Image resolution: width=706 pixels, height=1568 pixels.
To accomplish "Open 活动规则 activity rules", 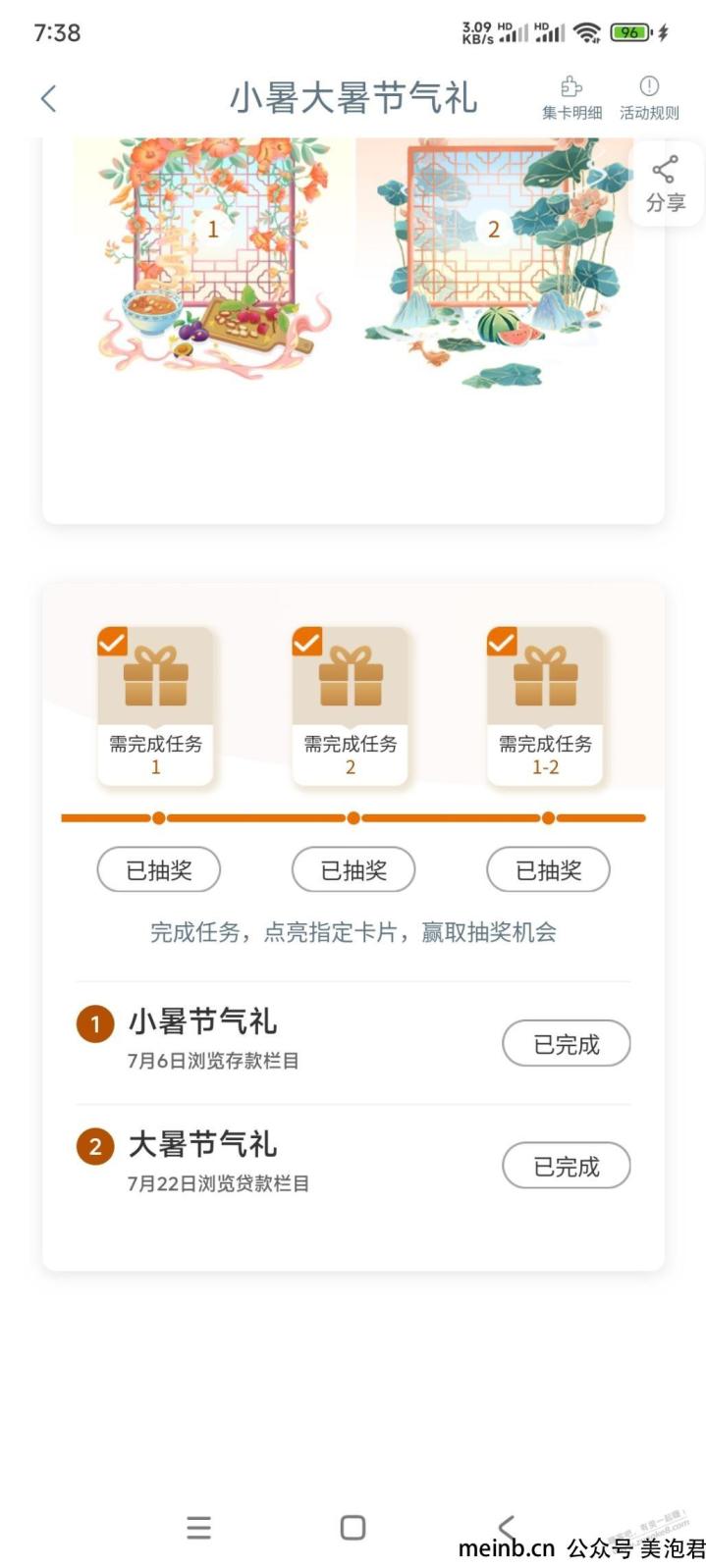I will [x=649, y=98].
